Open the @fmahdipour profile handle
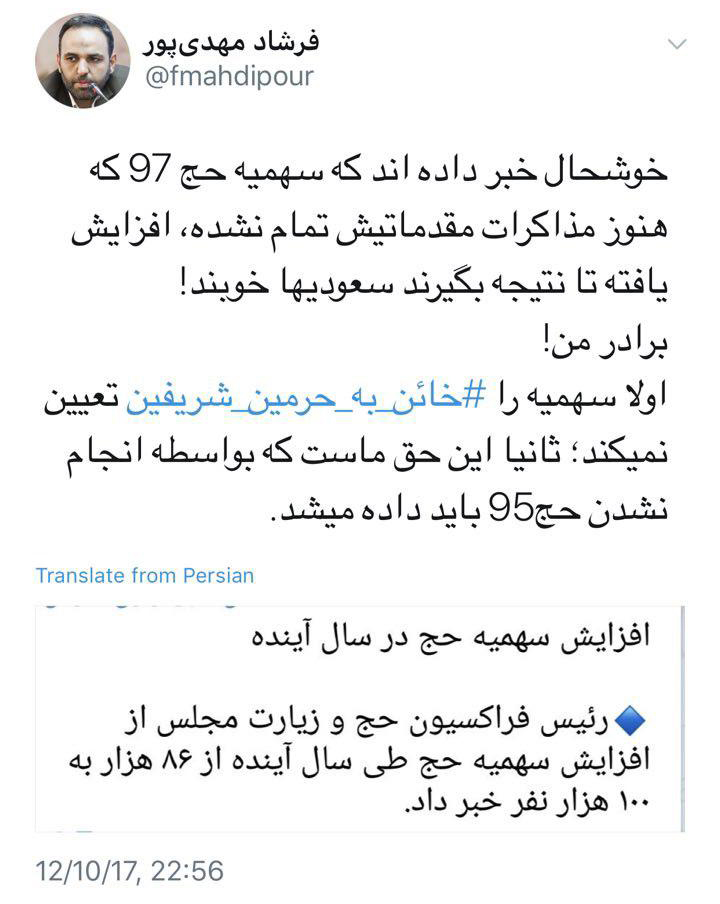 232,78
